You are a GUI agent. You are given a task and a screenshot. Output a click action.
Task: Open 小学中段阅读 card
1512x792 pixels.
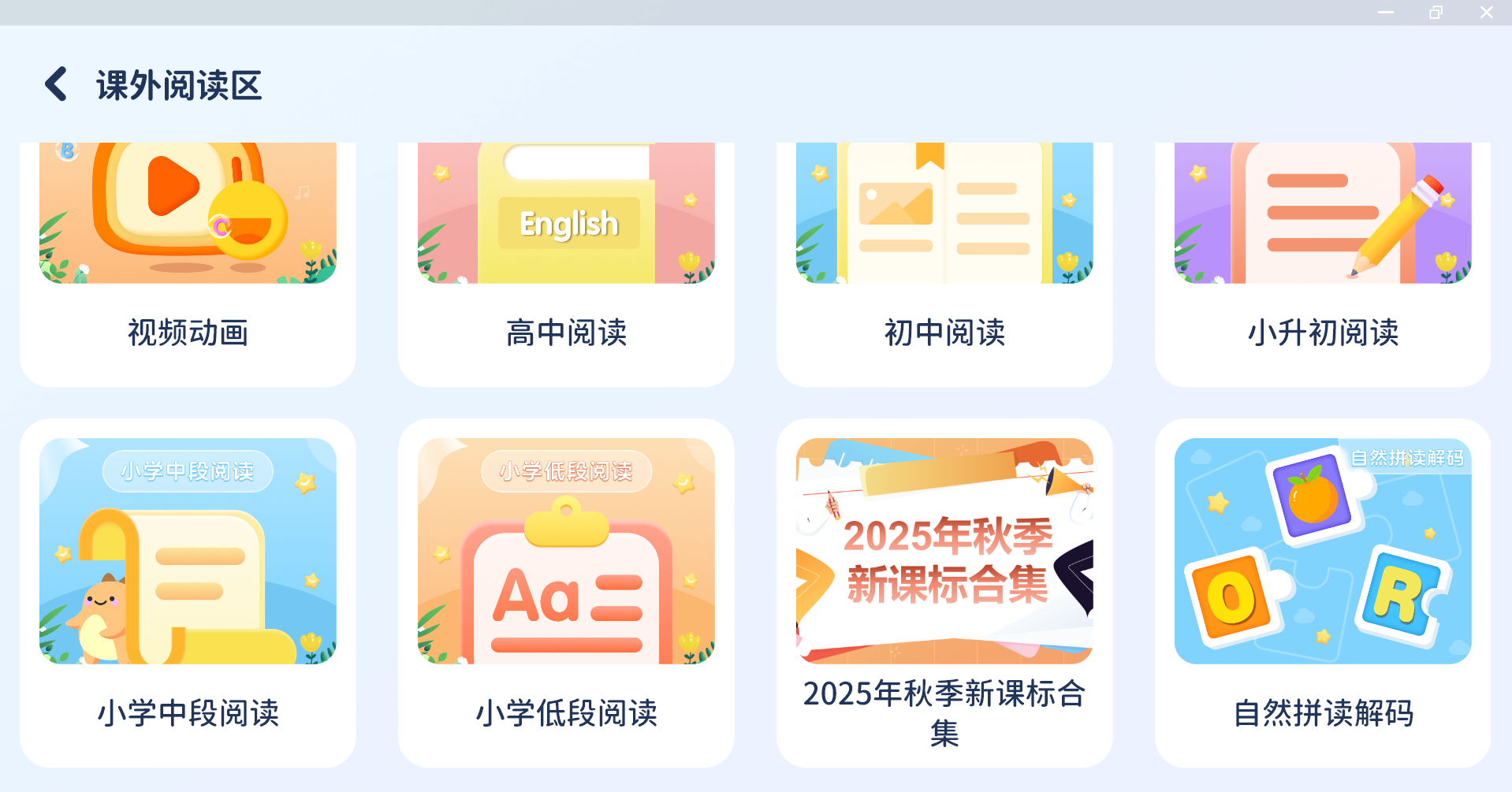[188, 591]
